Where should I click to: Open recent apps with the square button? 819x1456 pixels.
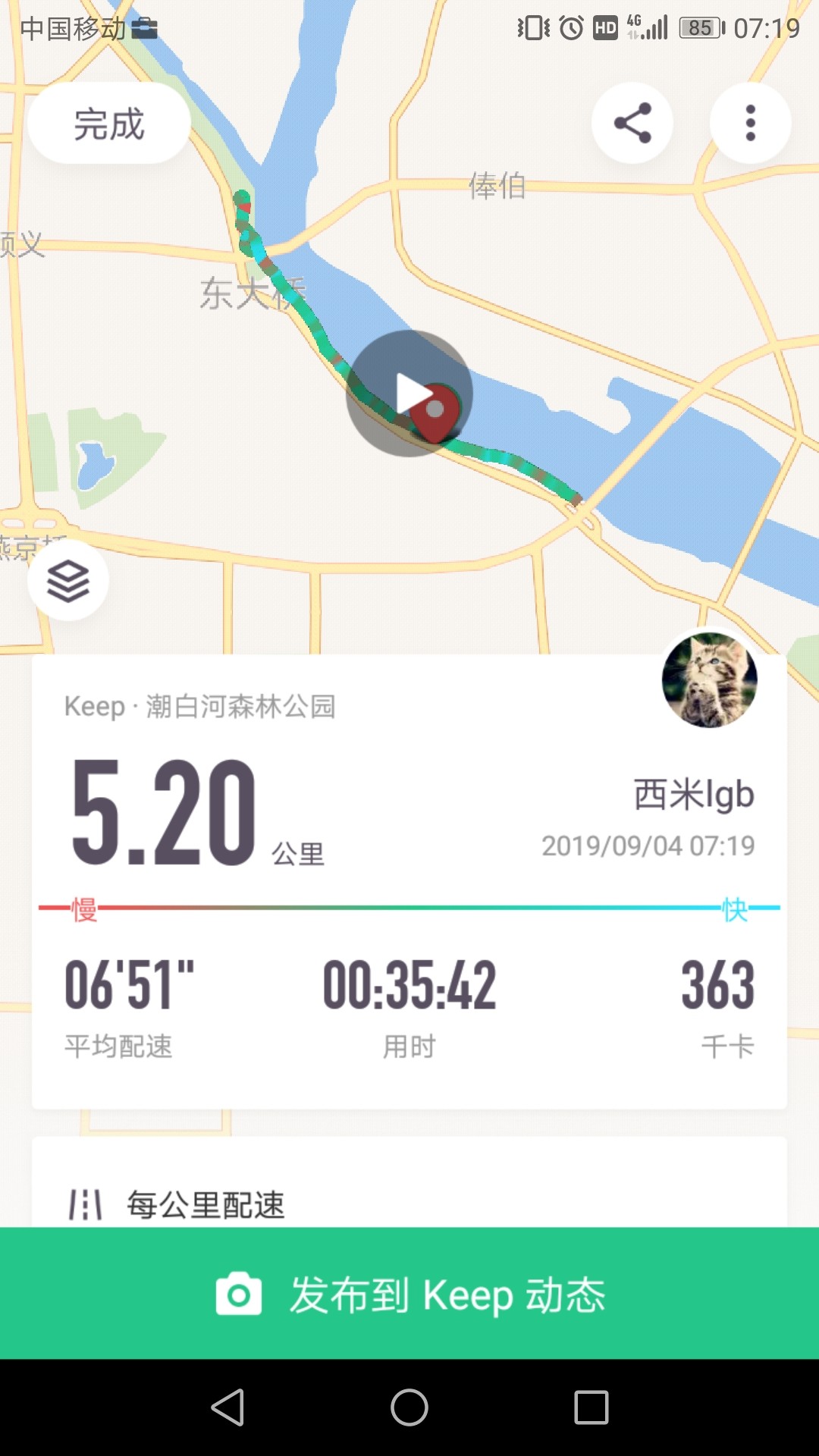(591, 1407)
